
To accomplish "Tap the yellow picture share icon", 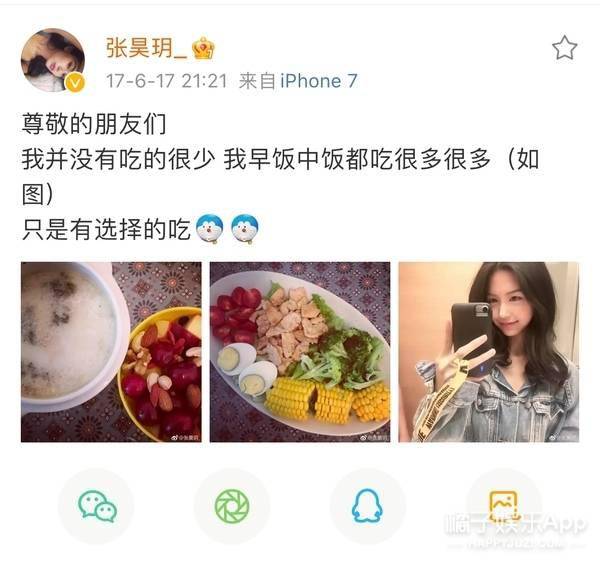I will [502, 504].
